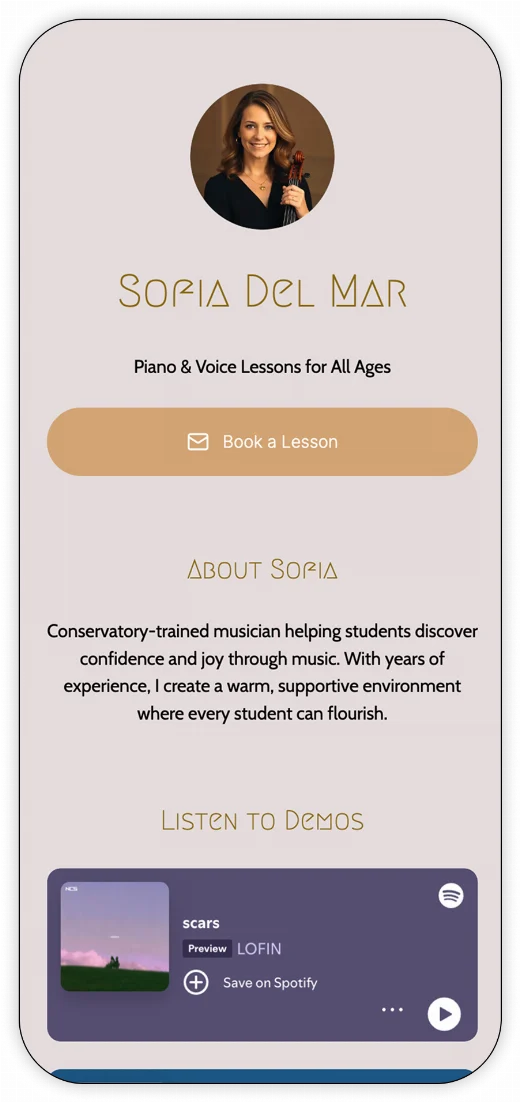Tap the scars album cover
520x1102 pixels.
tap(115, 936)
